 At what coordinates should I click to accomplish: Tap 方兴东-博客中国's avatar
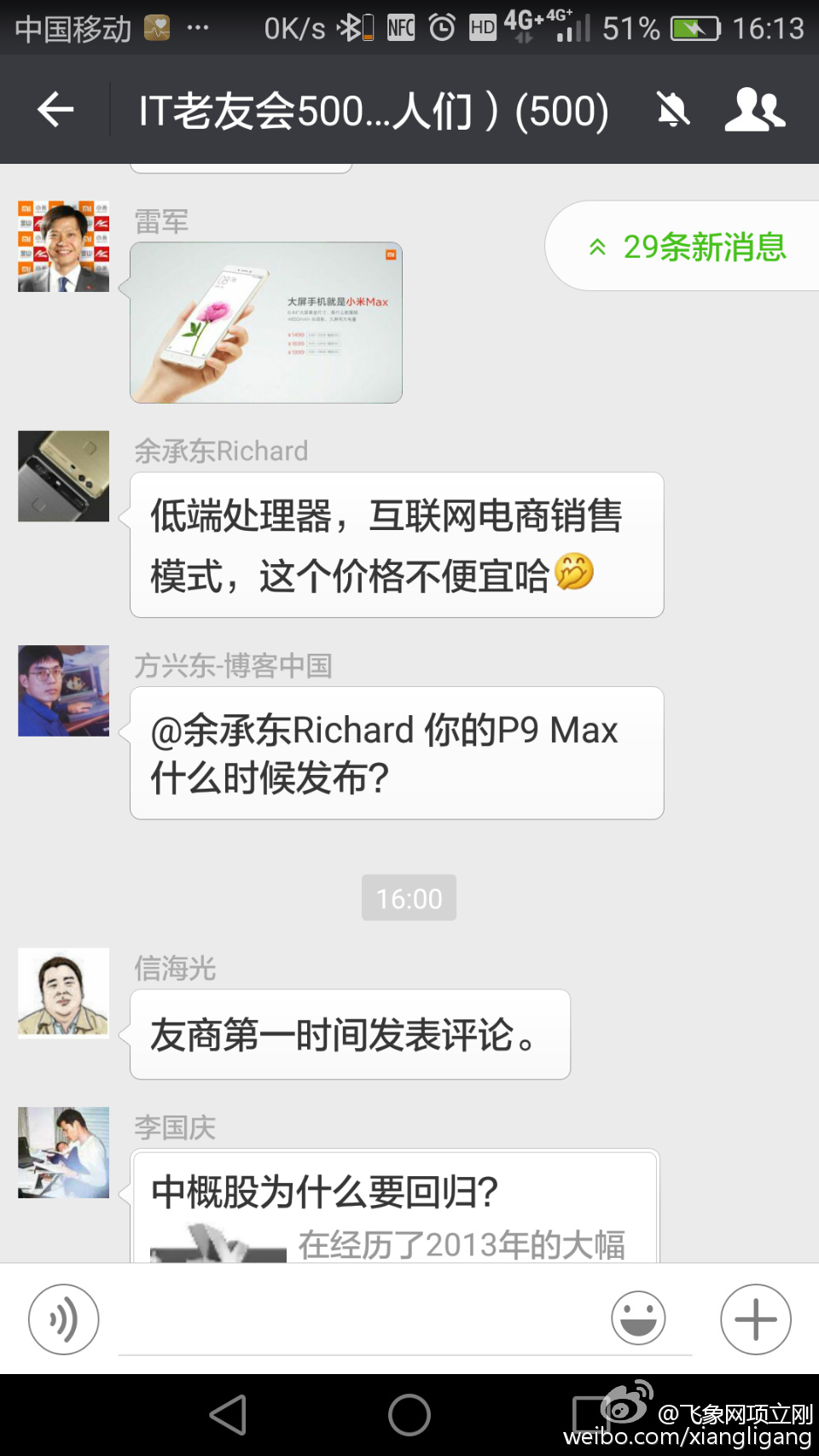62,691
